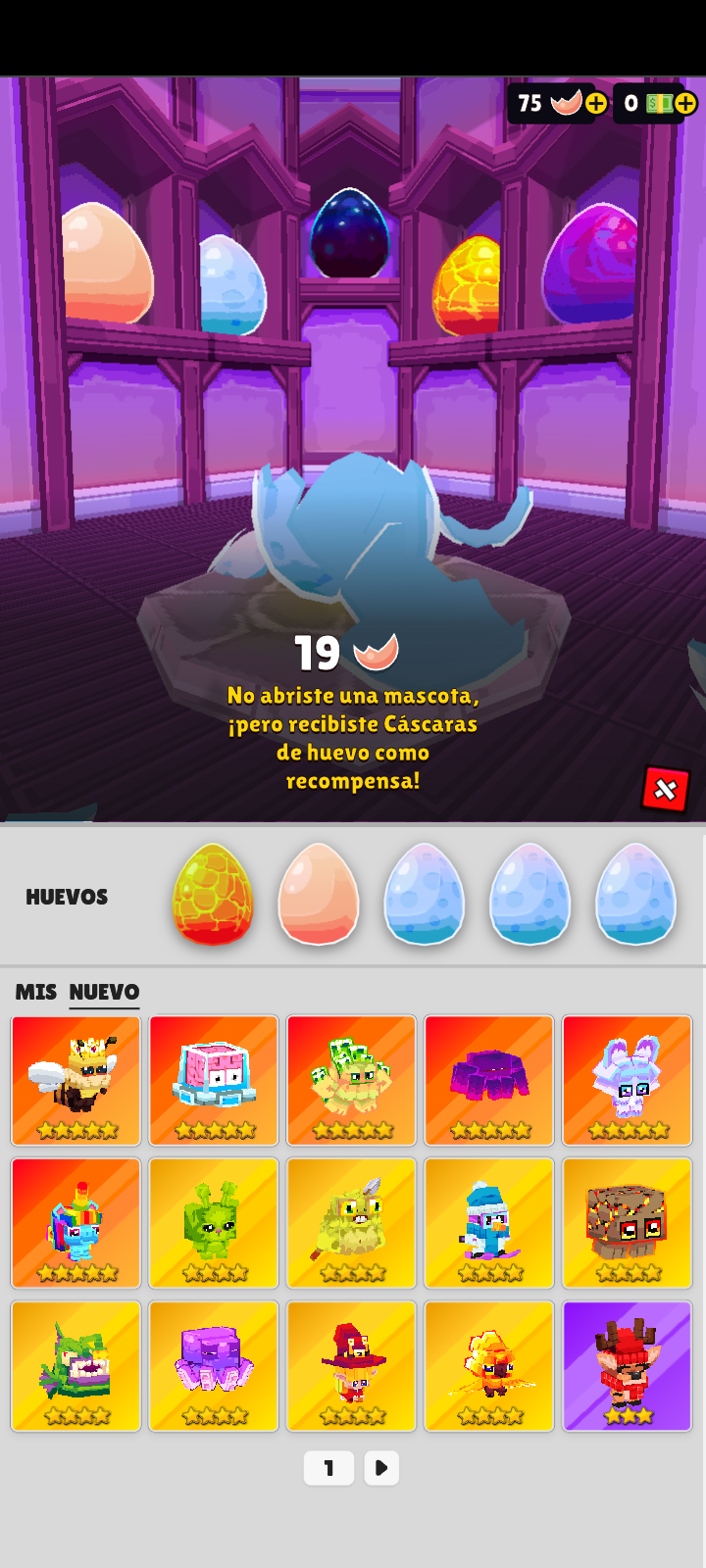Add more eggshells with the plus icon

click(596, 103)
